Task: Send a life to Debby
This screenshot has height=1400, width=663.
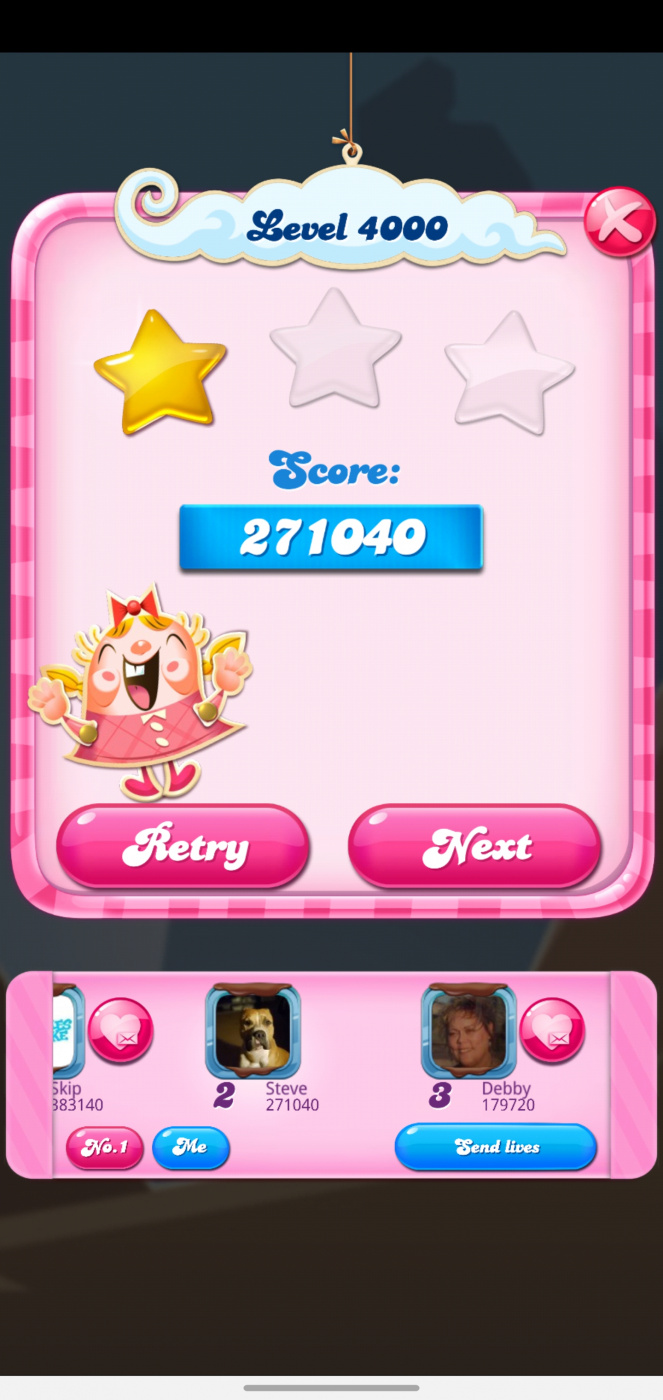Action: [552, 1031]
